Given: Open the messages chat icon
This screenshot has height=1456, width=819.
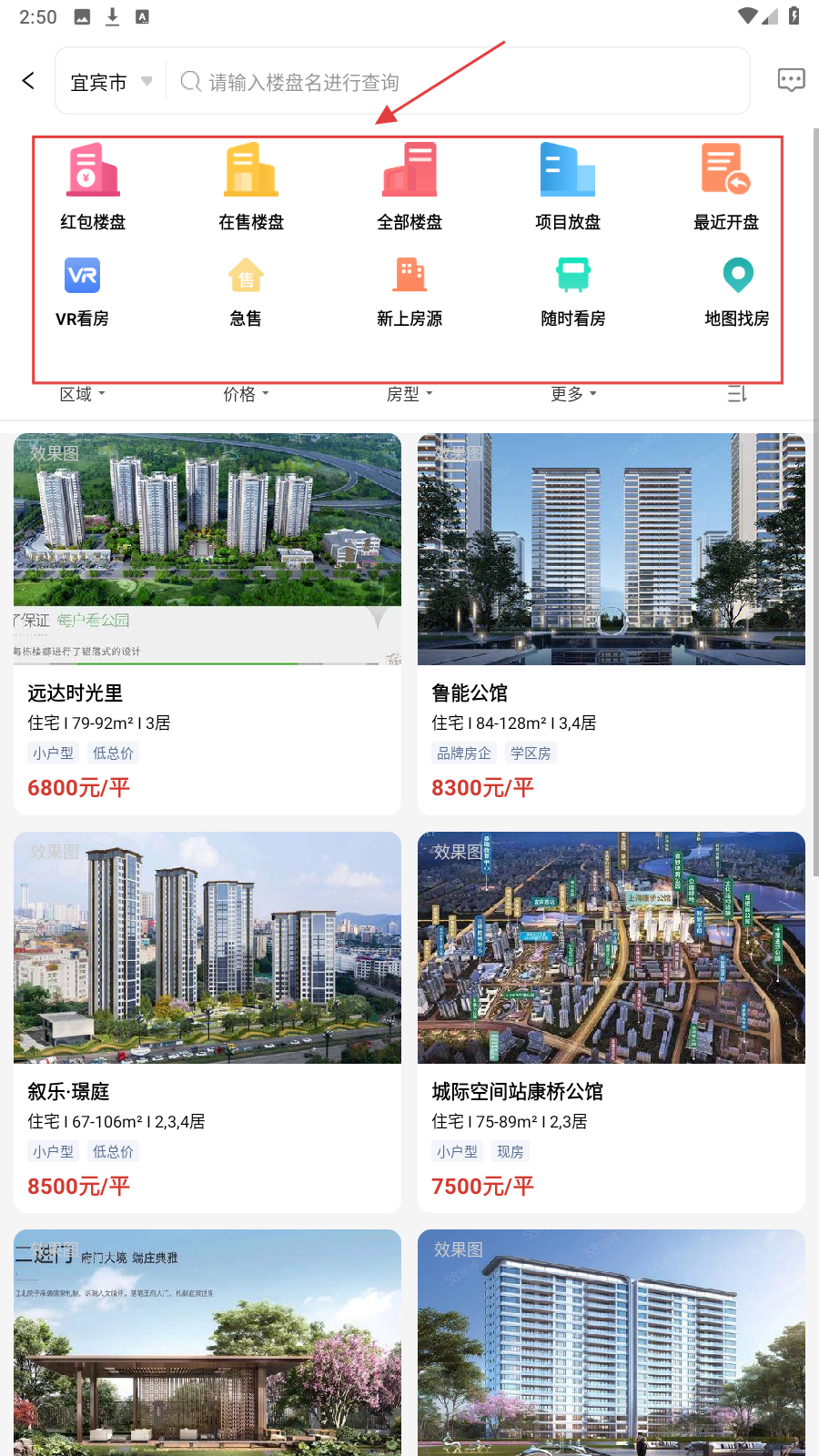Looking at the screenshot, I should 791,80.
